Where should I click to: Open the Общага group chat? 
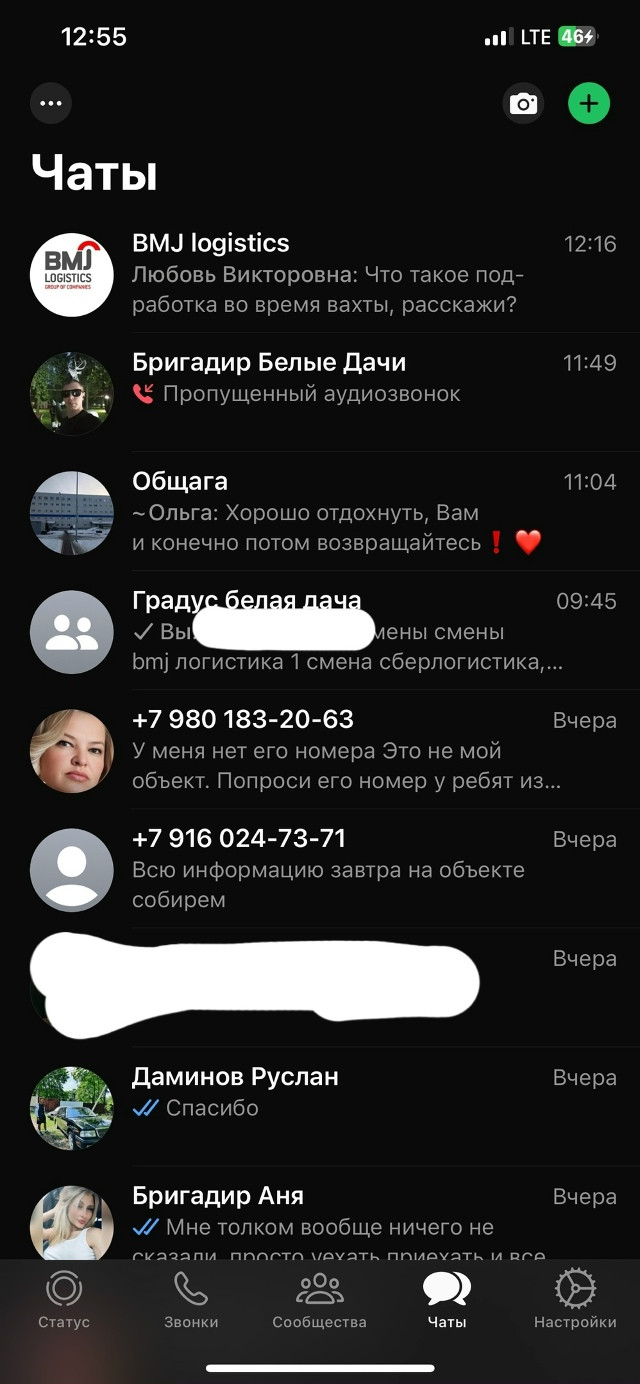(320, 511)
